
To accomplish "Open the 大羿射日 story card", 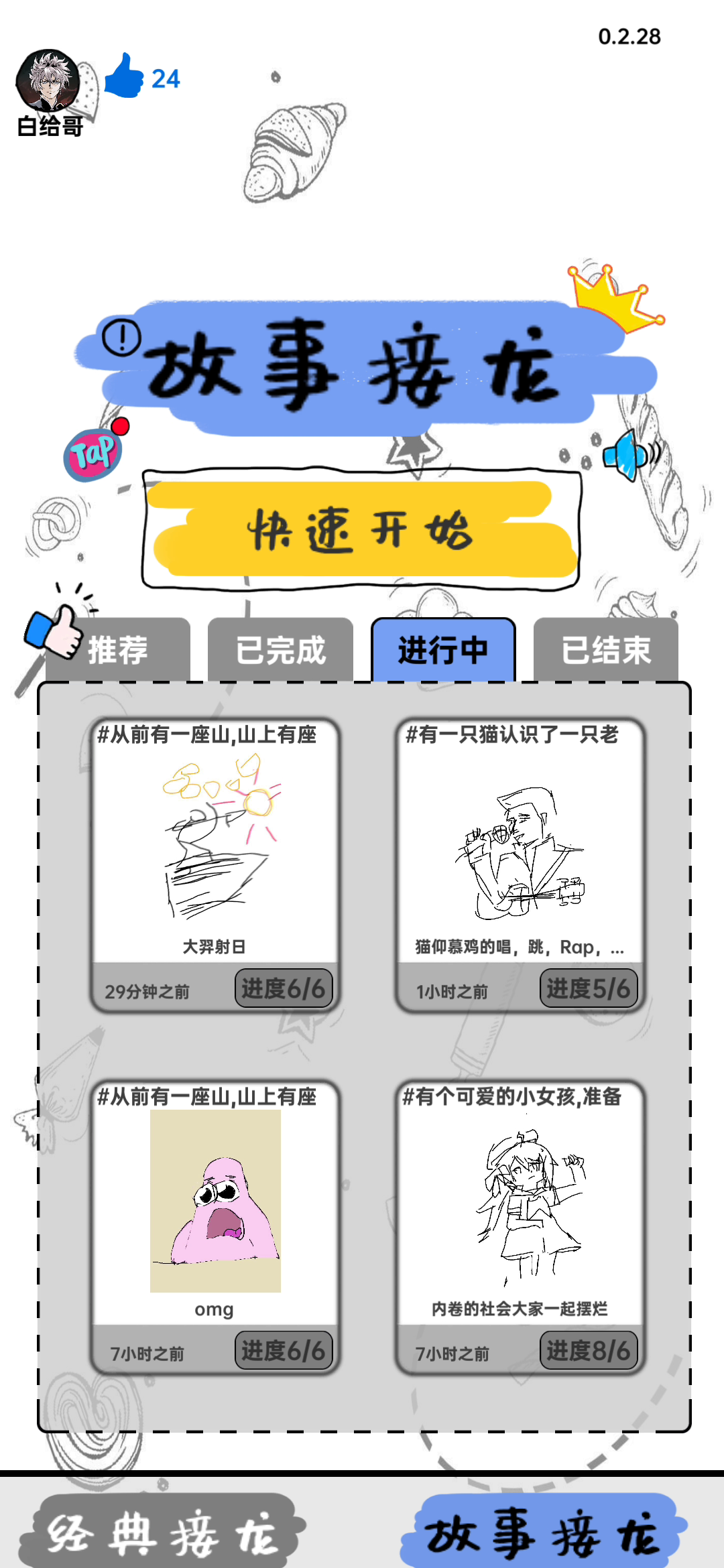I will [215, 865].
